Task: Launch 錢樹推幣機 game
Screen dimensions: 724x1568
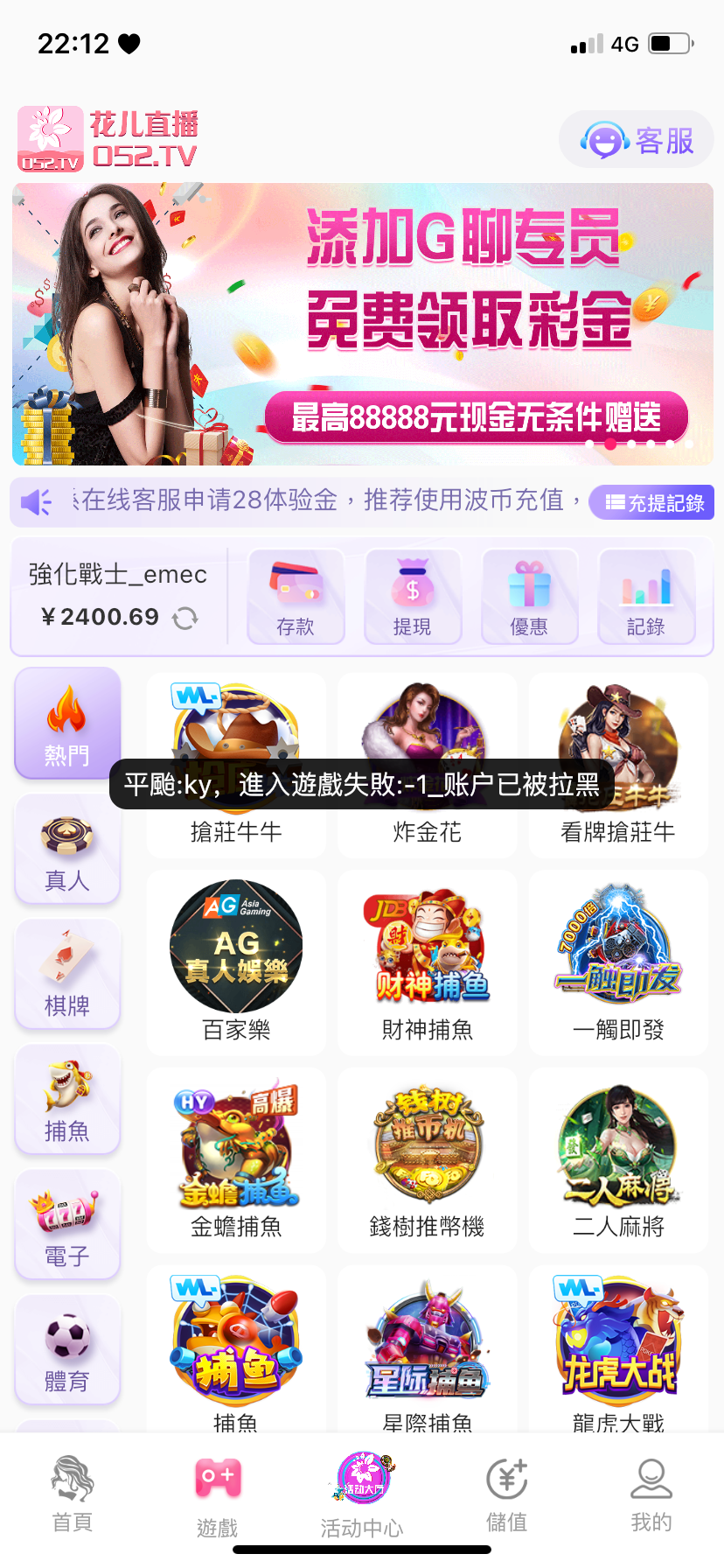Action: click(428, 1158)
